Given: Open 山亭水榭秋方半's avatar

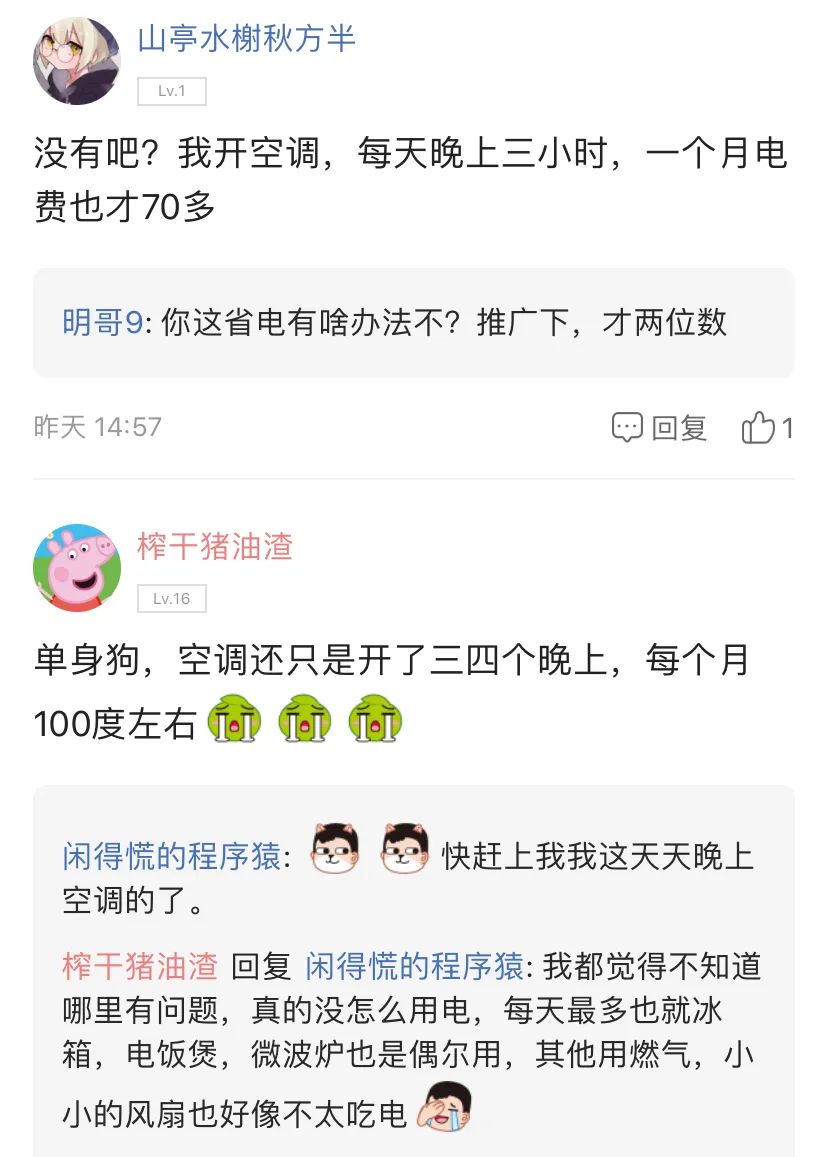Looking at the screenshot, I should click(x=77, y=60).
